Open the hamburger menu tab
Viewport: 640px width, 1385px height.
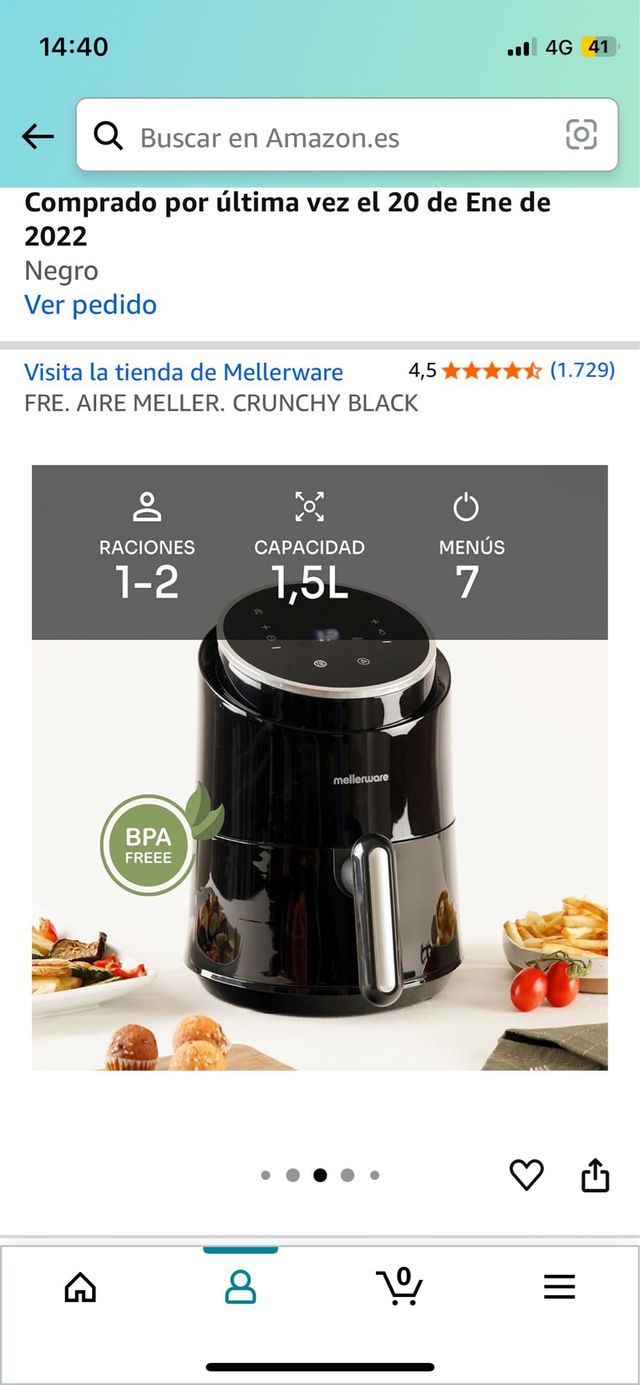559,1287
